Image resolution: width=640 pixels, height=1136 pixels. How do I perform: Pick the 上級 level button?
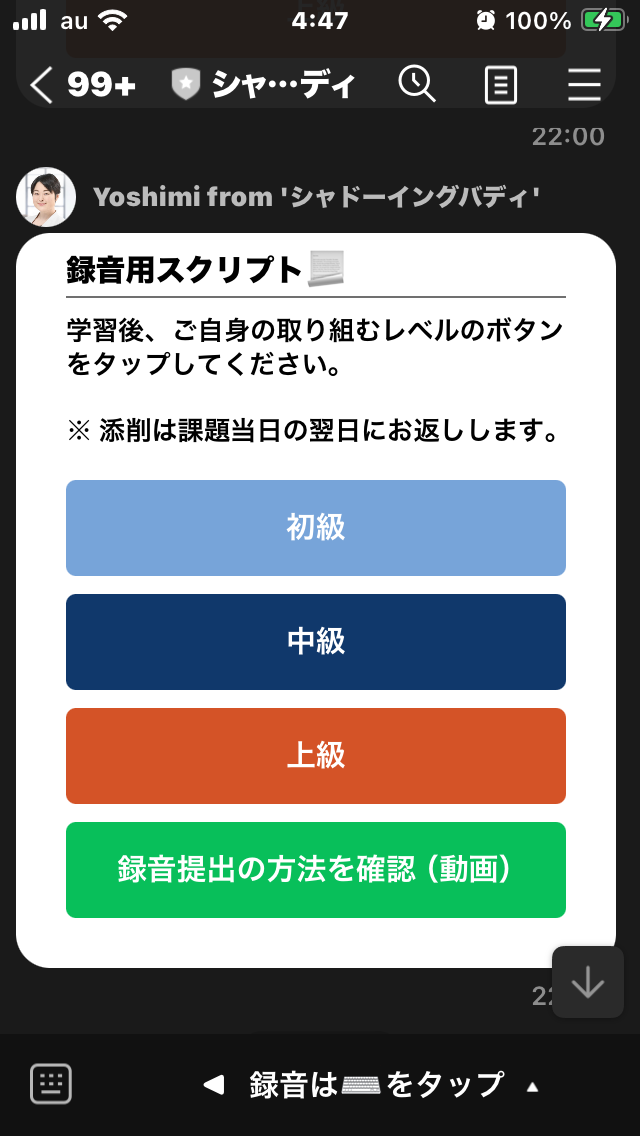click(x=316, y=756)
